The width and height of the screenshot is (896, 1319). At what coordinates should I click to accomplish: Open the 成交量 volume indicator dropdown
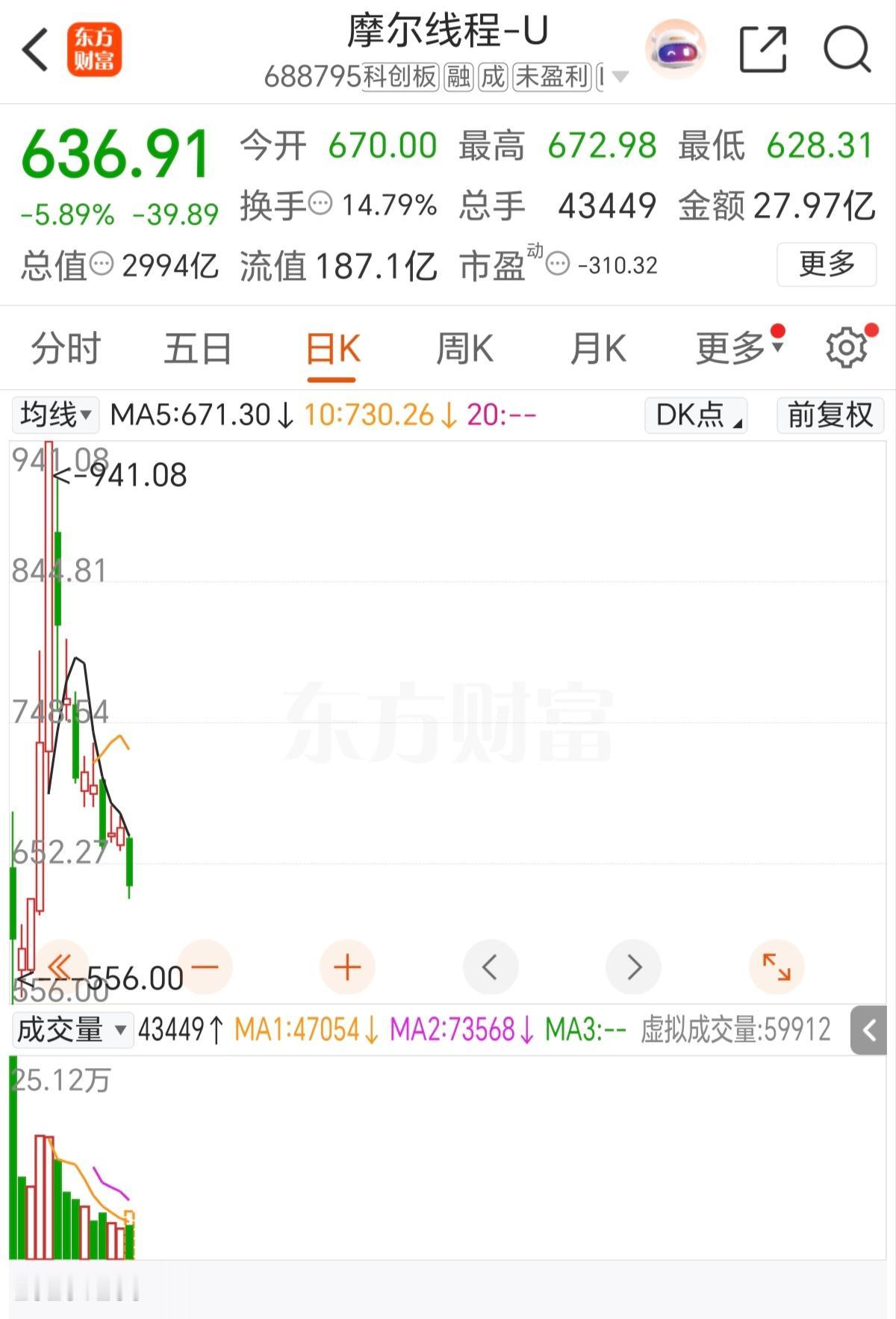[72, 1028]
